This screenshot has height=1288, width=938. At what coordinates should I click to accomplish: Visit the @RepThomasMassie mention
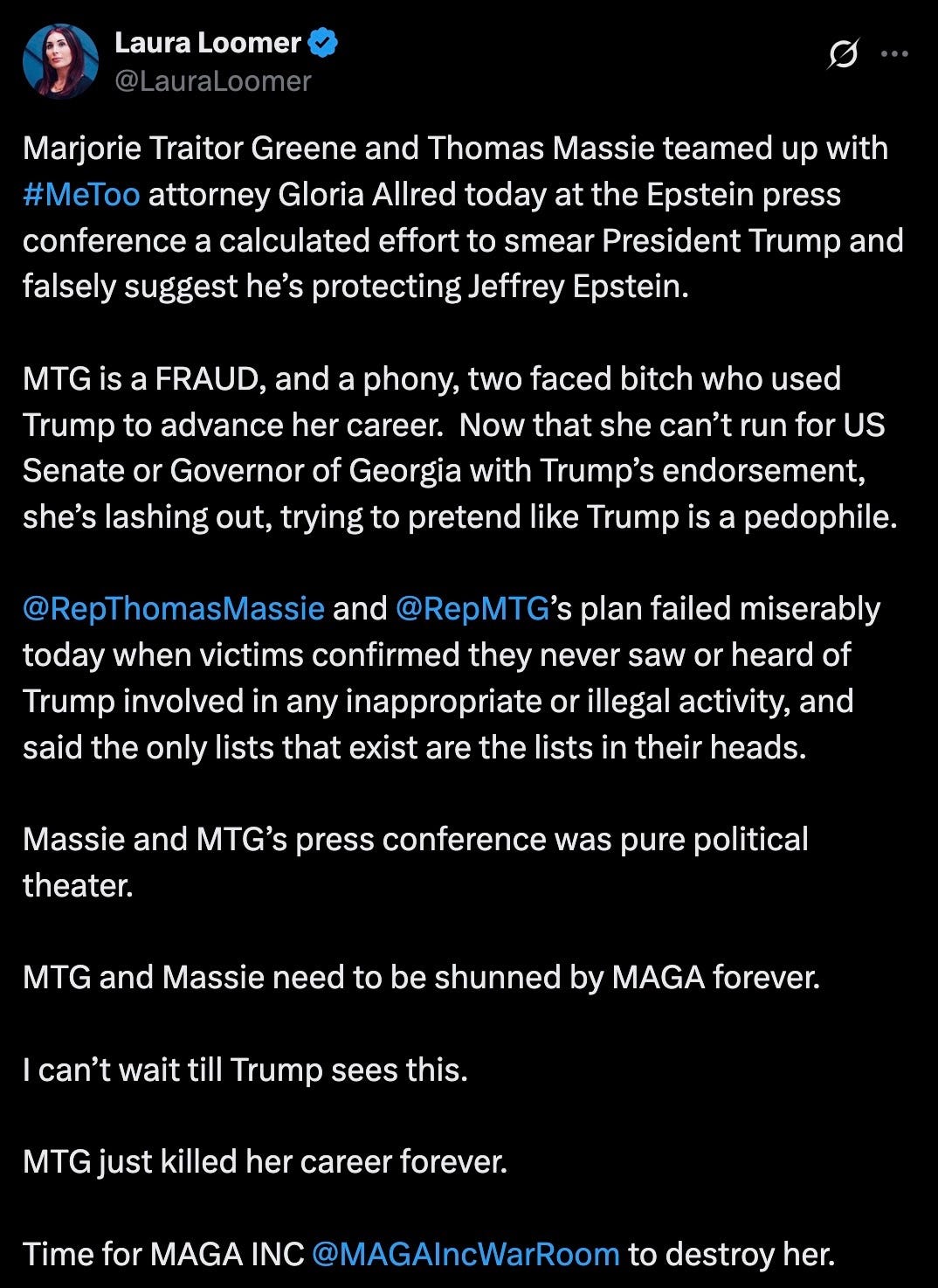(173, 608)
